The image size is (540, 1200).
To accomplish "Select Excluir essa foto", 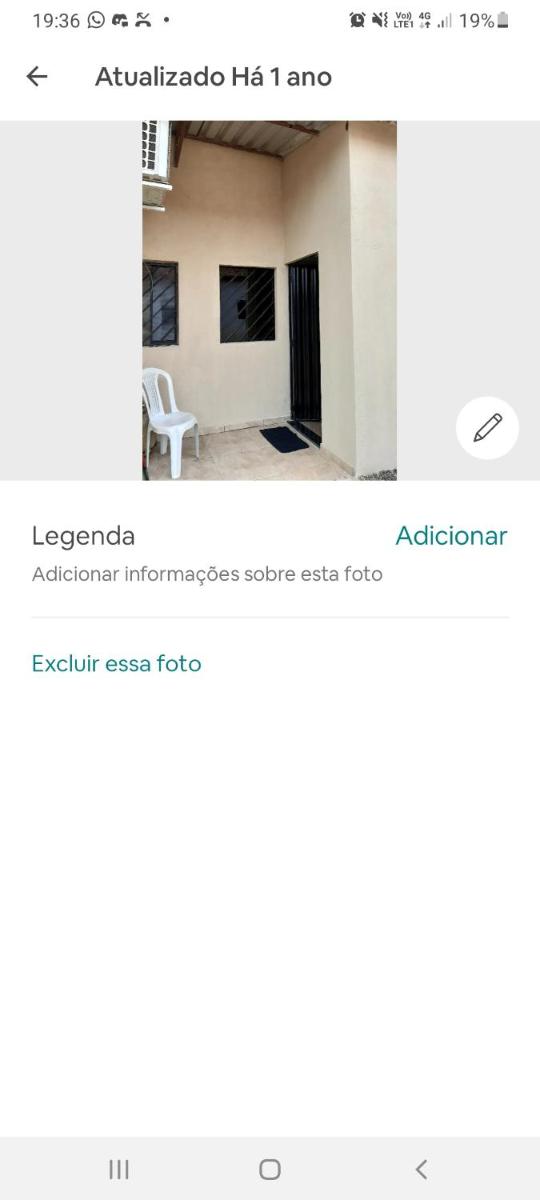I will click(116, 664).
